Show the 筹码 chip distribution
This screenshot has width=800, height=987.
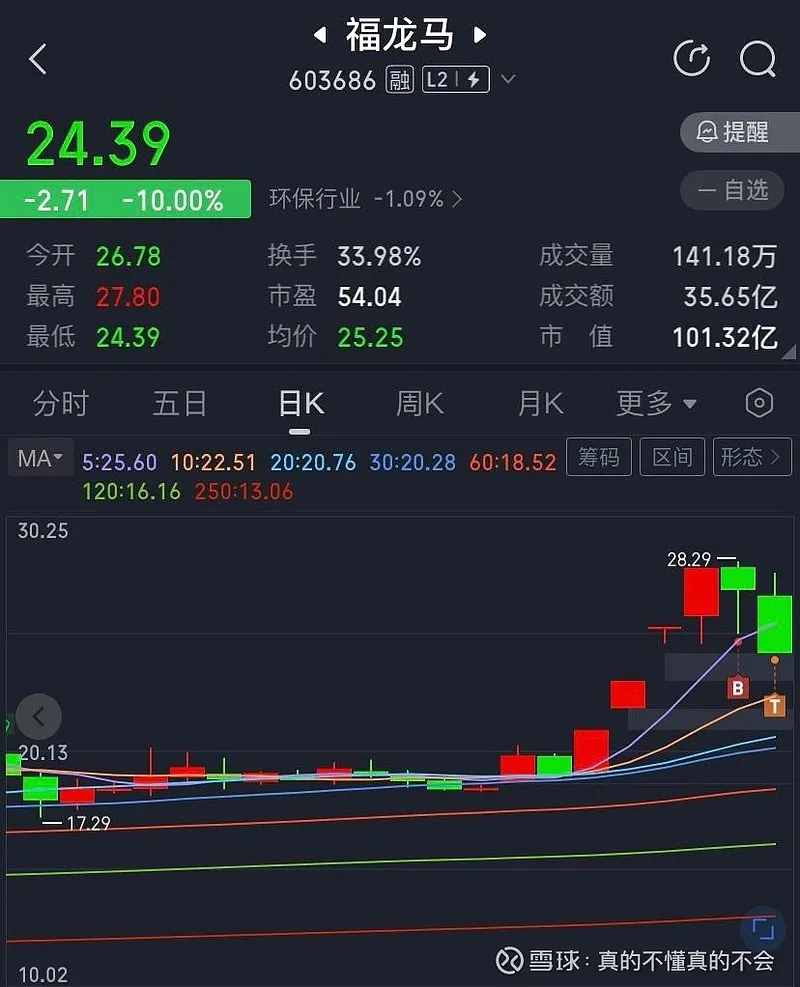(599, 457)
